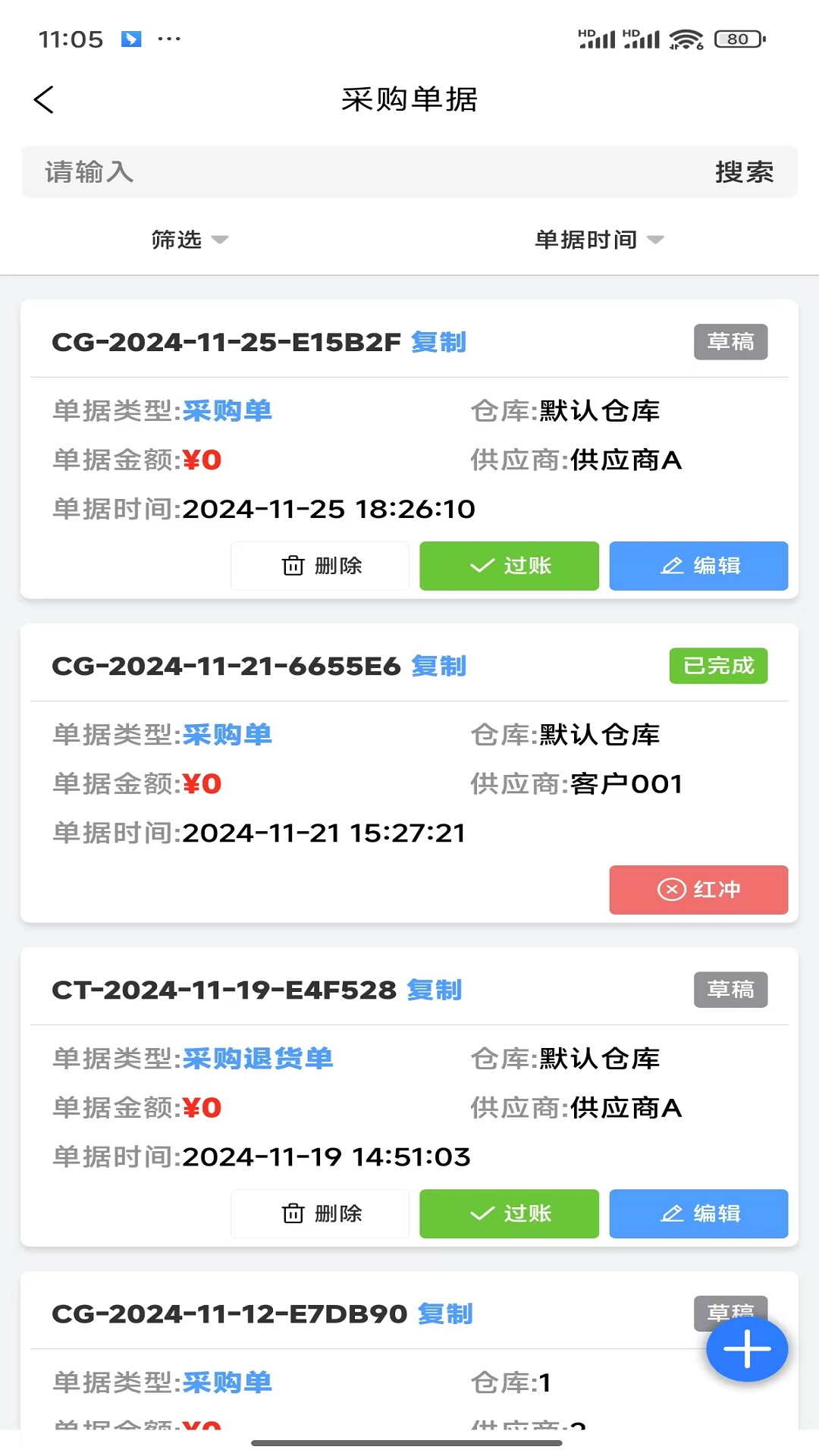Open the 单据时间 sort dropdown
Screen dimensions: 819x1456
[x=598, y=240]
